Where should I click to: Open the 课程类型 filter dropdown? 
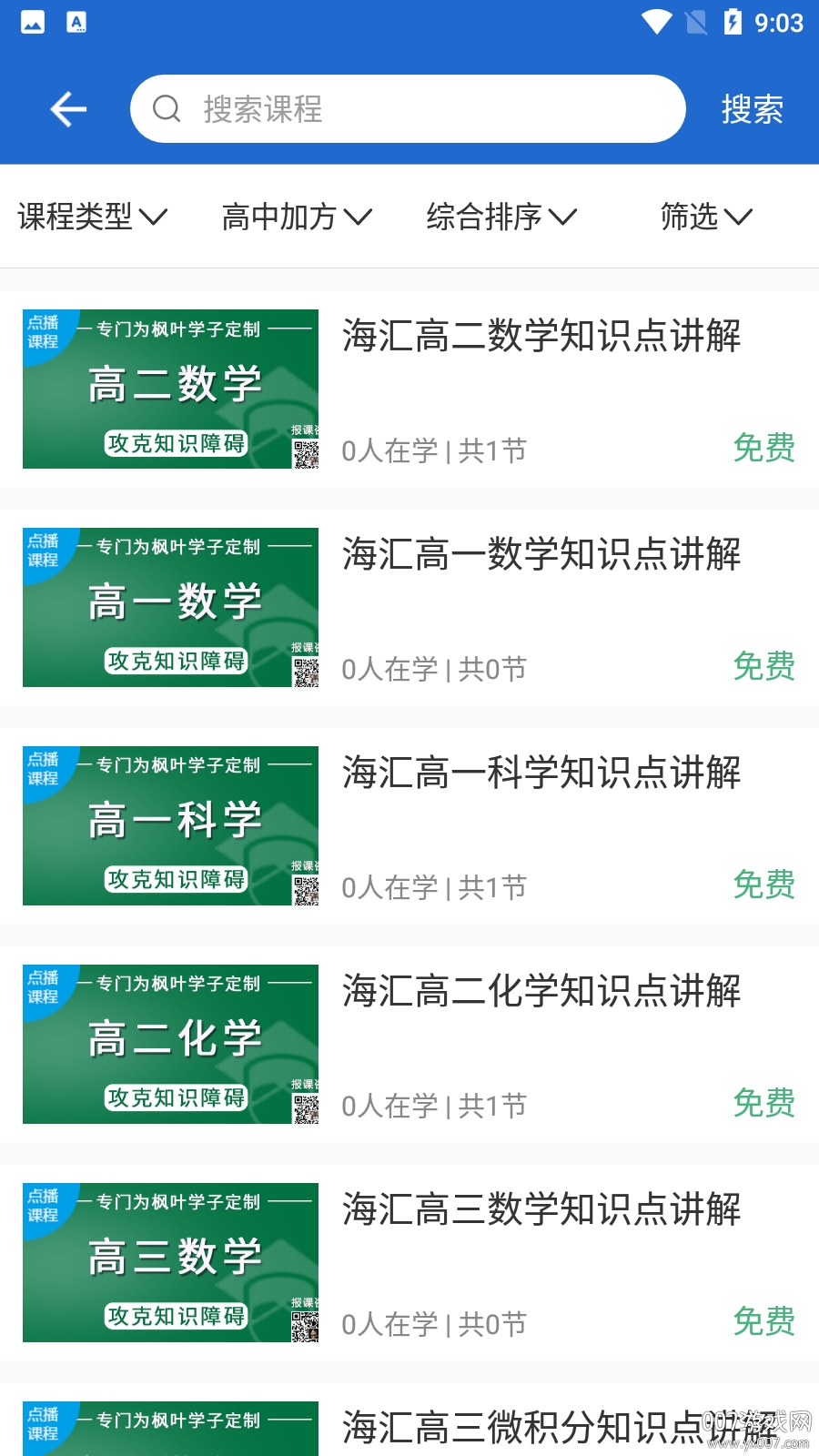click(x=91, y=217)
